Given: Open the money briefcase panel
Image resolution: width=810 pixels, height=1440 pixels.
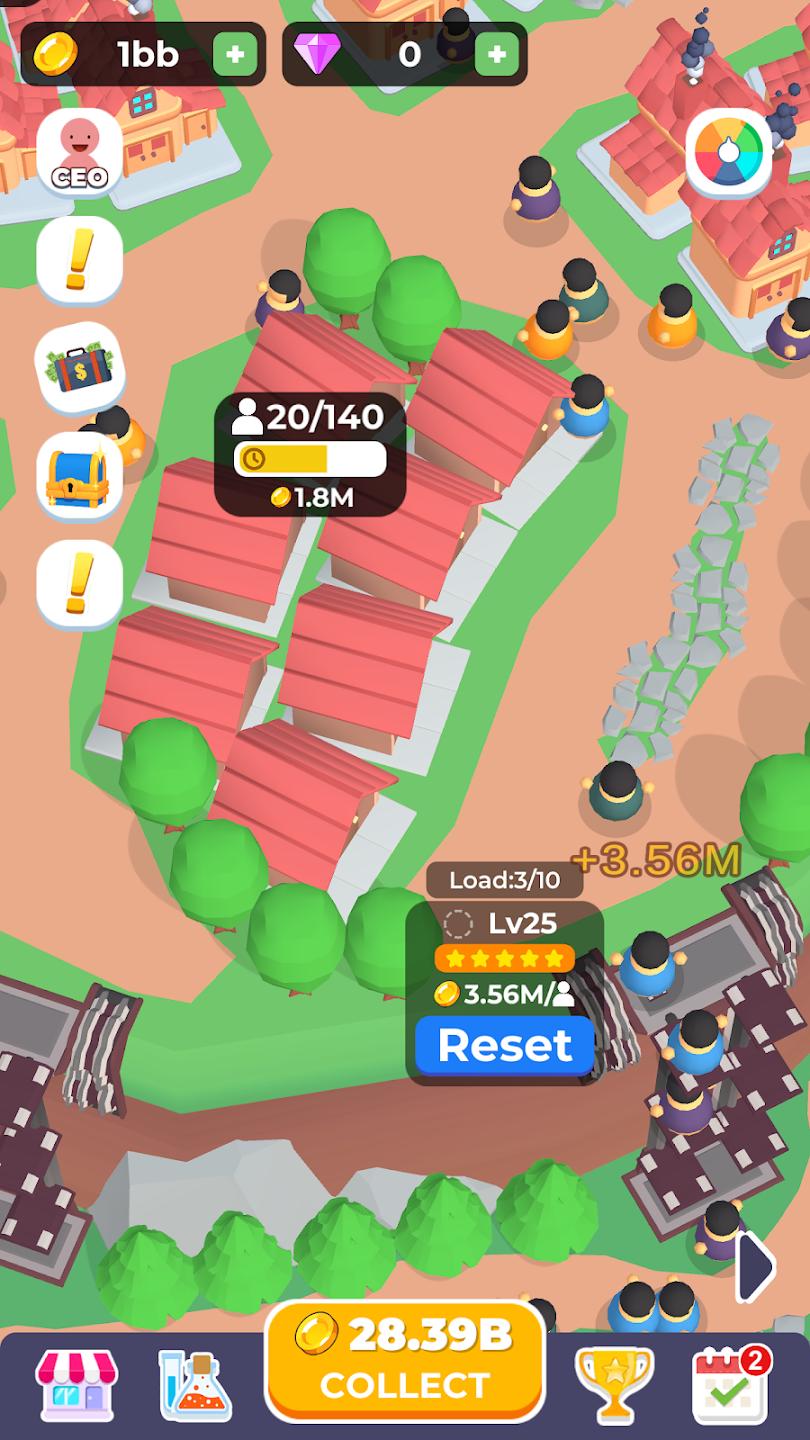Looking at the screenshot, I should tap(80, 368).
